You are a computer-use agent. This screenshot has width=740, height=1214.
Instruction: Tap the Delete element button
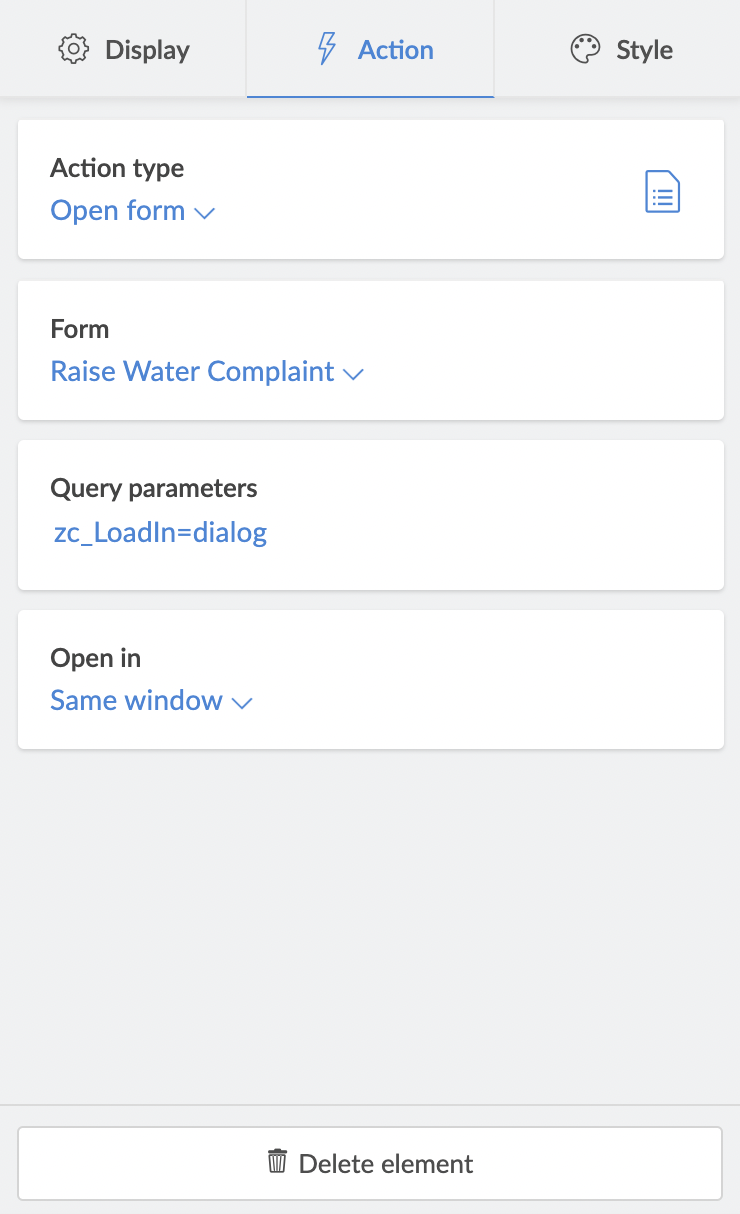coord(370,1163)
